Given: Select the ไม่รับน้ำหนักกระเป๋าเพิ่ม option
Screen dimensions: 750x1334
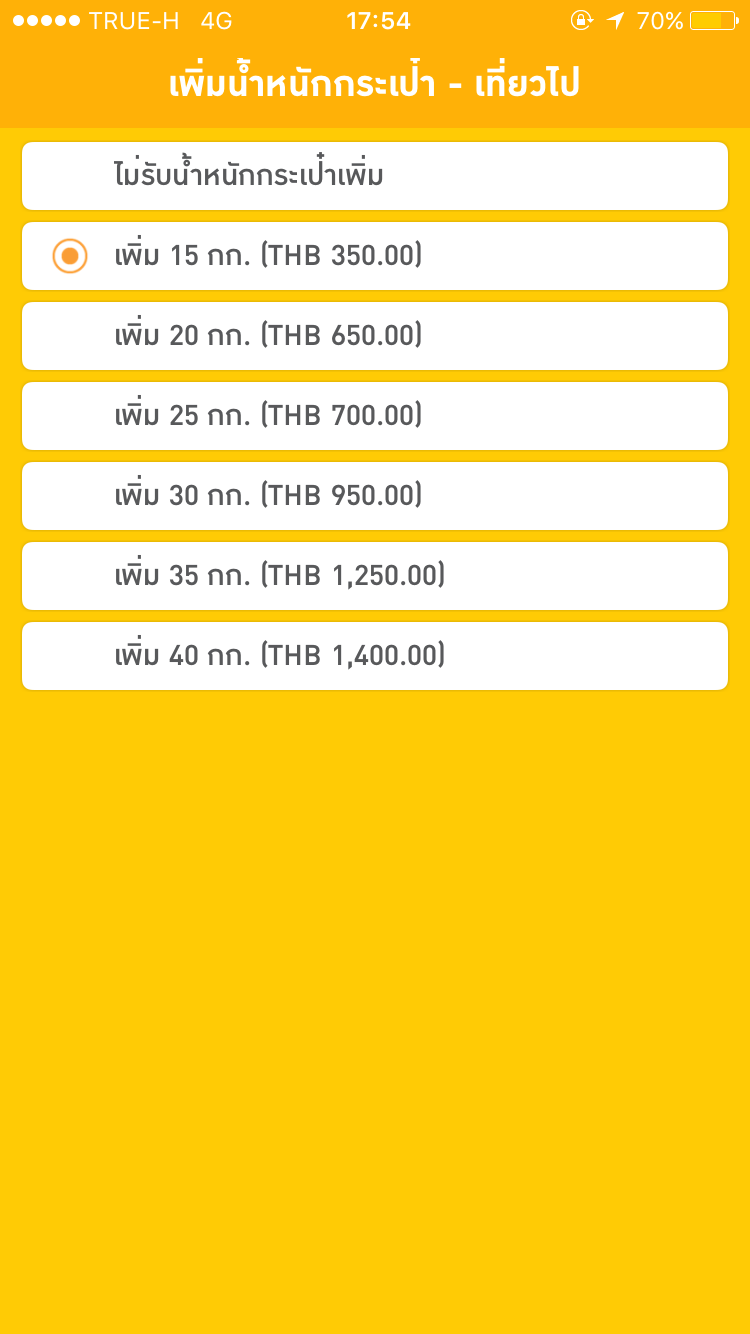Looking at the screenshot, I should click(x=375, y=176).
